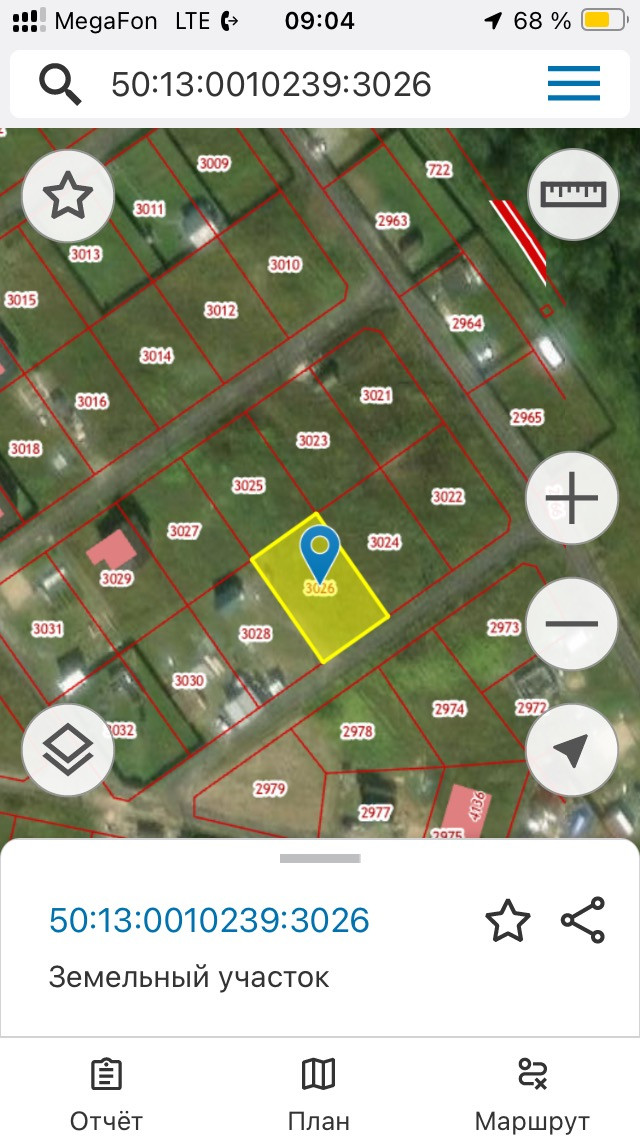
Task: Activate the ruler measurement tool
Action: pyautogui.click(x=573, y=194)
